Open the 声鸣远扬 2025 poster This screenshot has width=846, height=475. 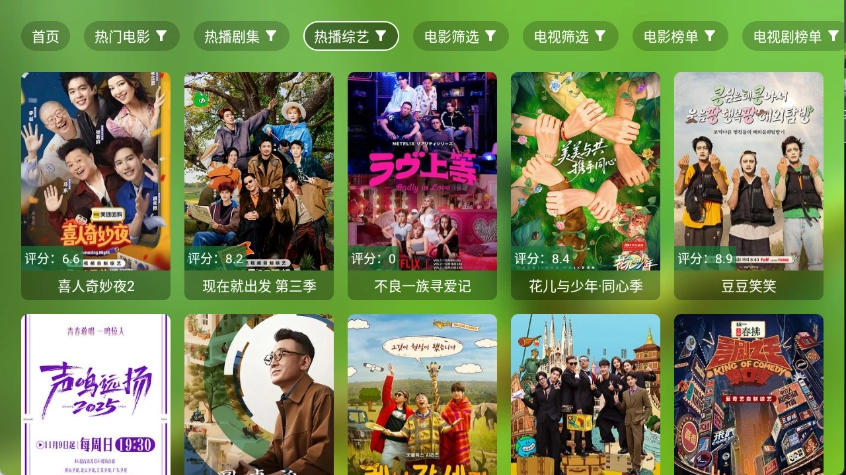click(x=96, y=395)
